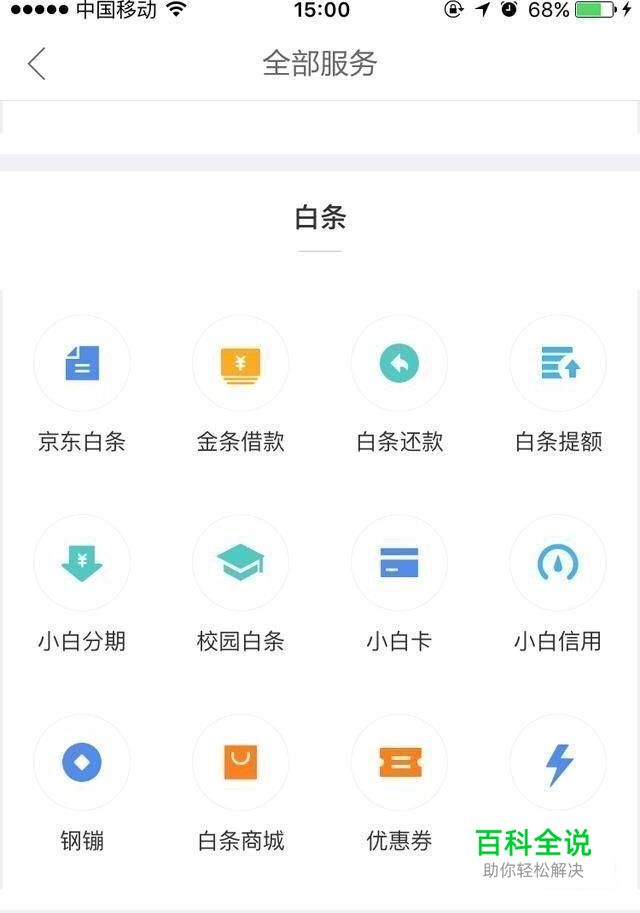Open 钢镚 coins service

click(x=82, y=763)
